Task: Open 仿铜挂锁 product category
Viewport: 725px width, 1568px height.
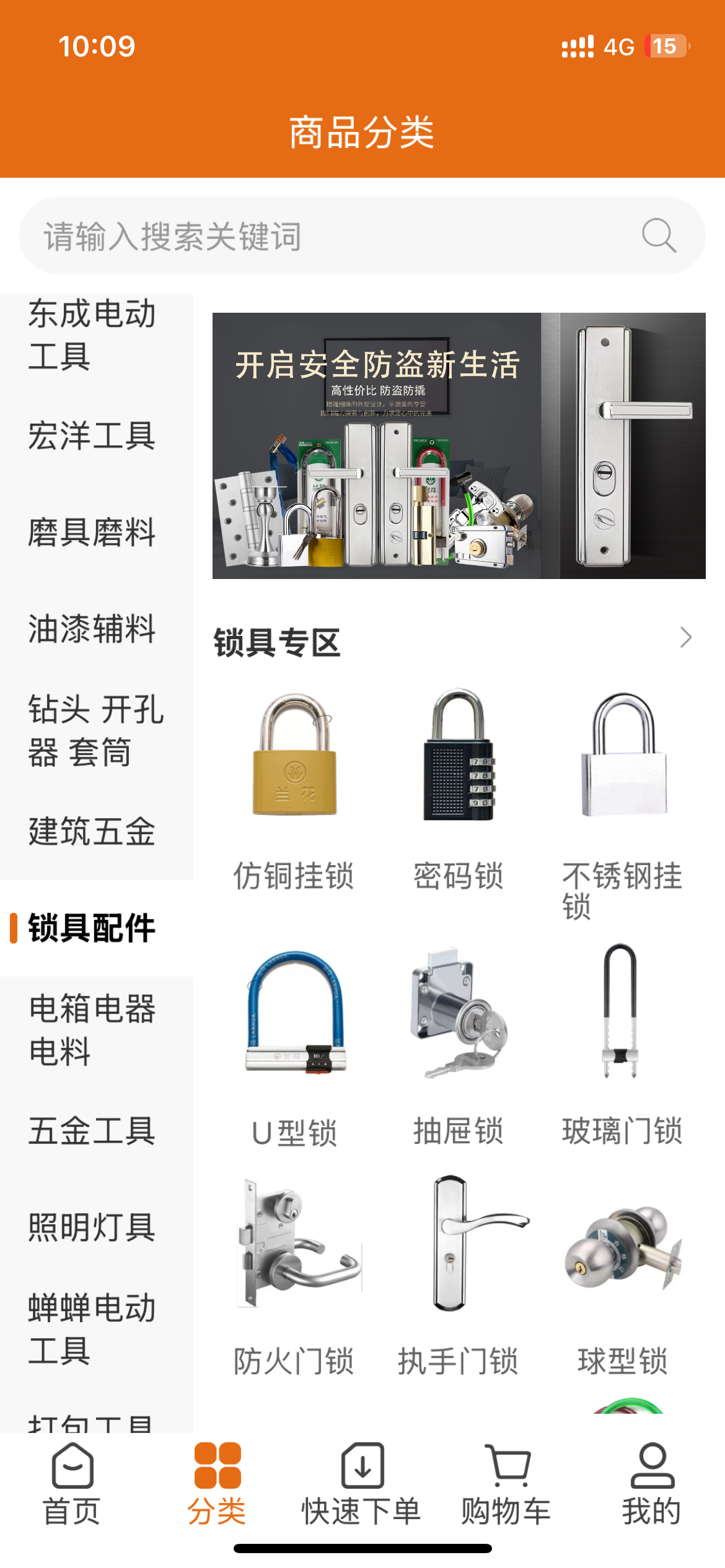Action: [294, 786]
